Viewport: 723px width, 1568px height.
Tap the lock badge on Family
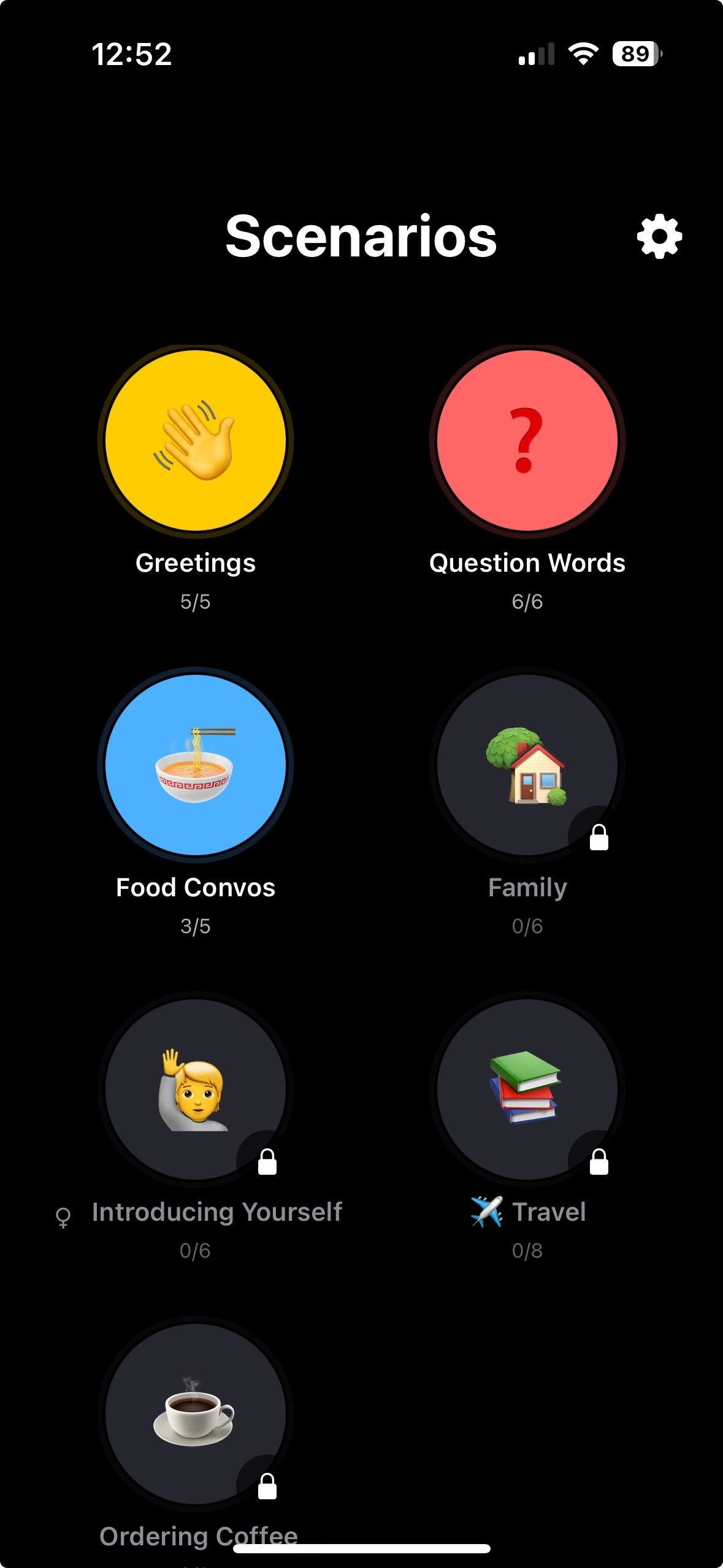(x=599, y=836)
